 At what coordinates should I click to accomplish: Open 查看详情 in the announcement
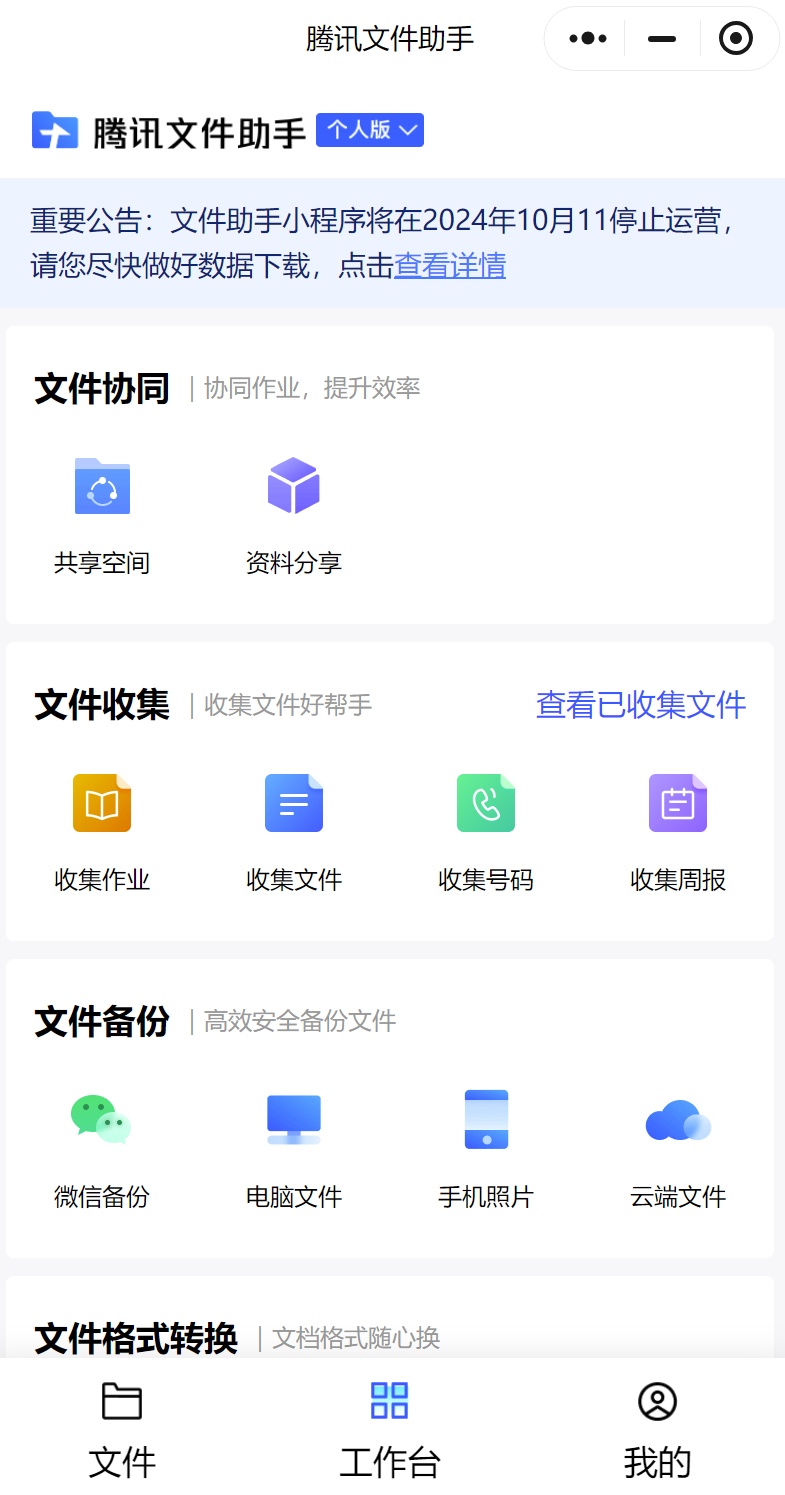[x=449, y=267]
